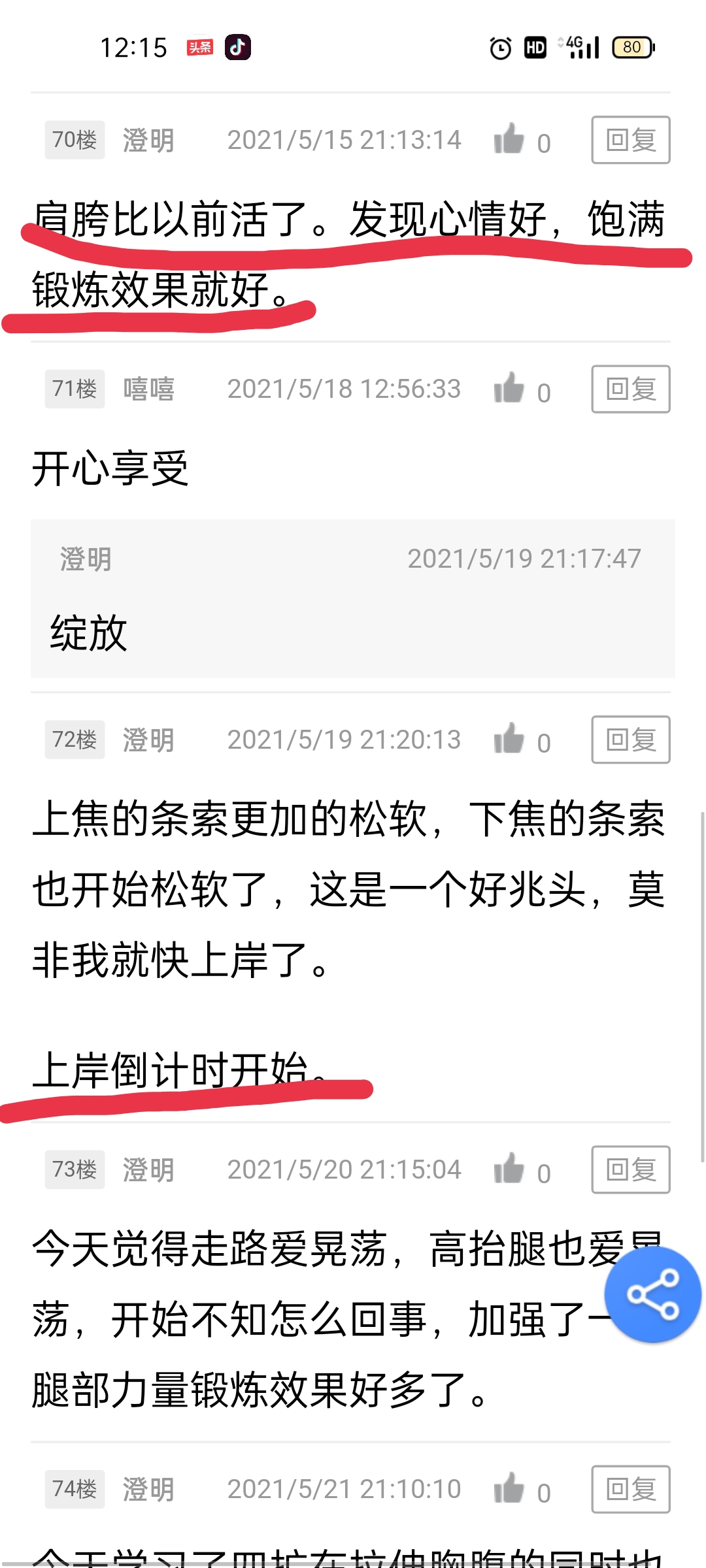Open the blue floating share button

point(652,1294)
